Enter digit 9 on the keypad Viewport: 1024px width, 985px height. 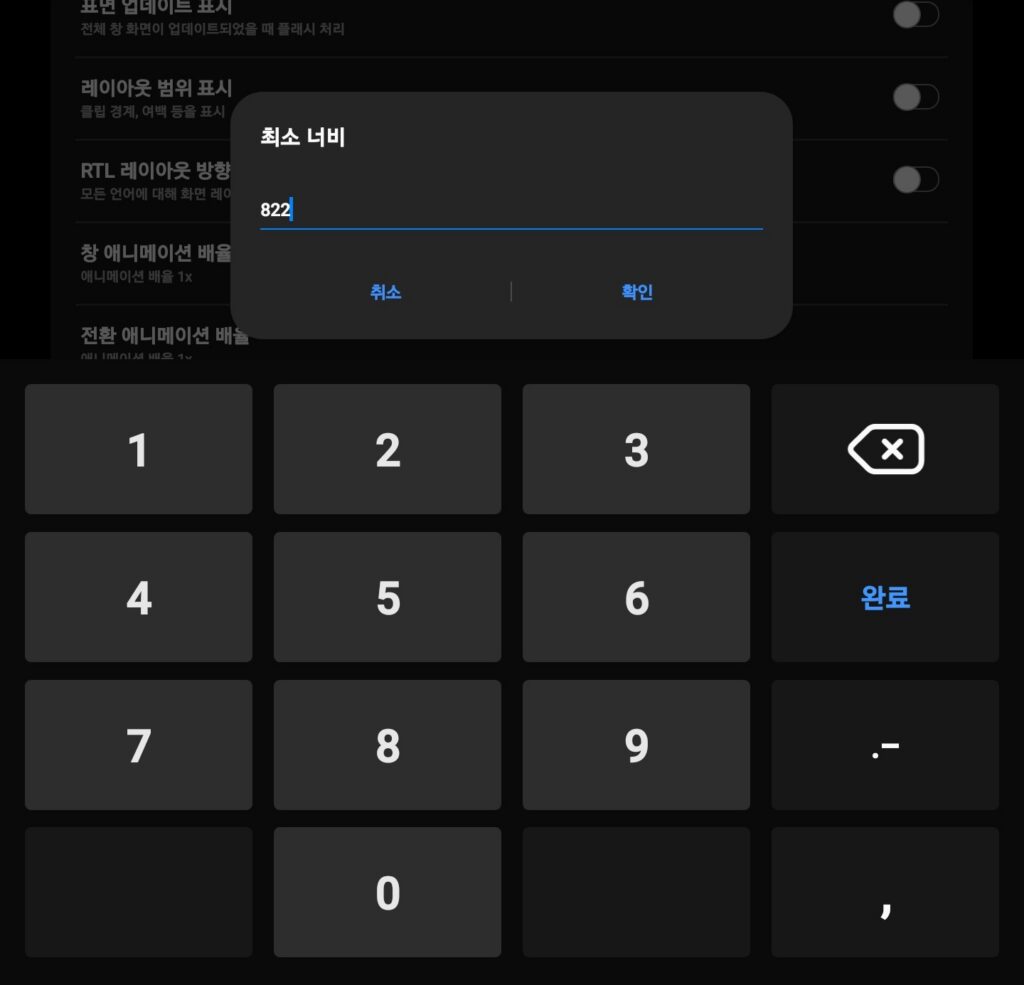coord(636,745)
